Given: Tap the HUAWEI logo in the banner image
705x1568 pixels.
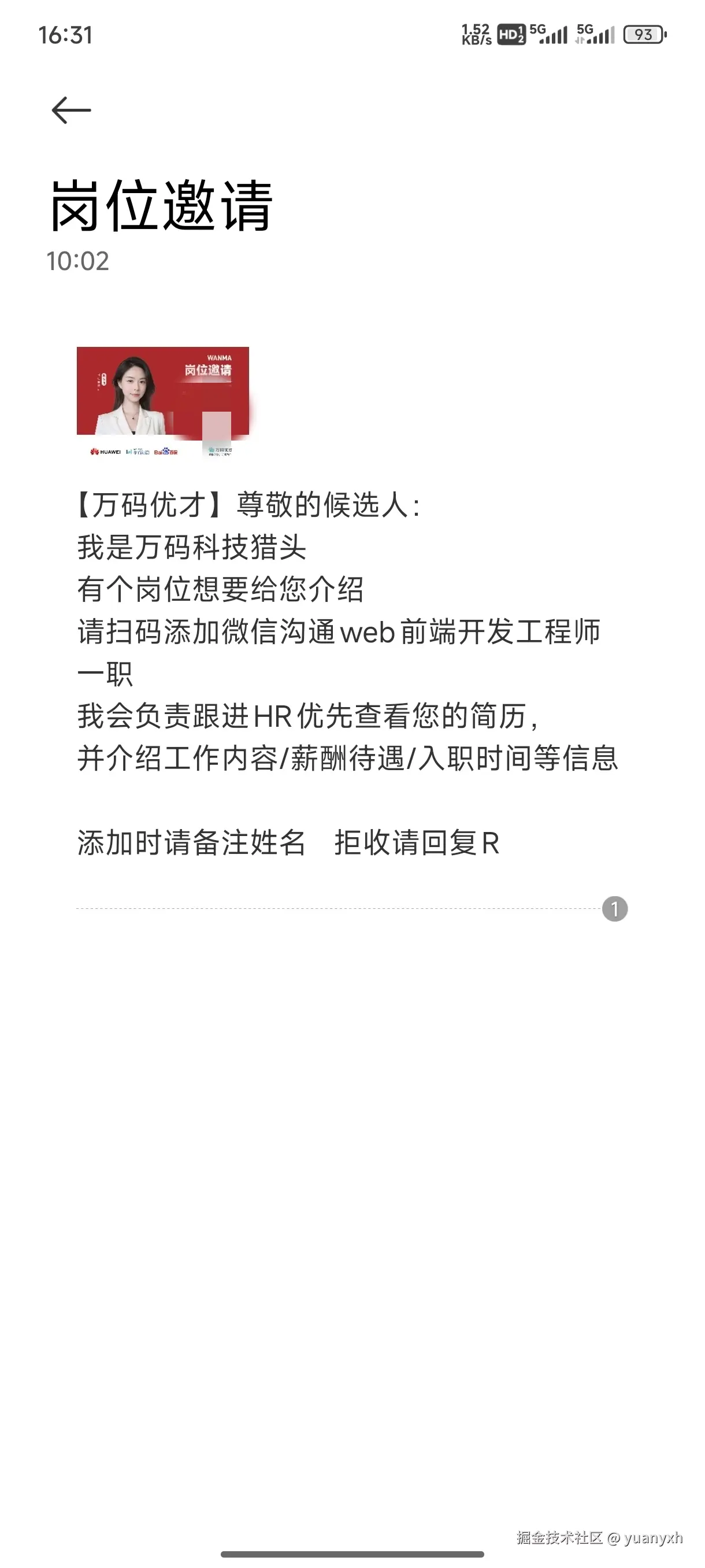Looking at the screenshot, I should pos(105,452).
